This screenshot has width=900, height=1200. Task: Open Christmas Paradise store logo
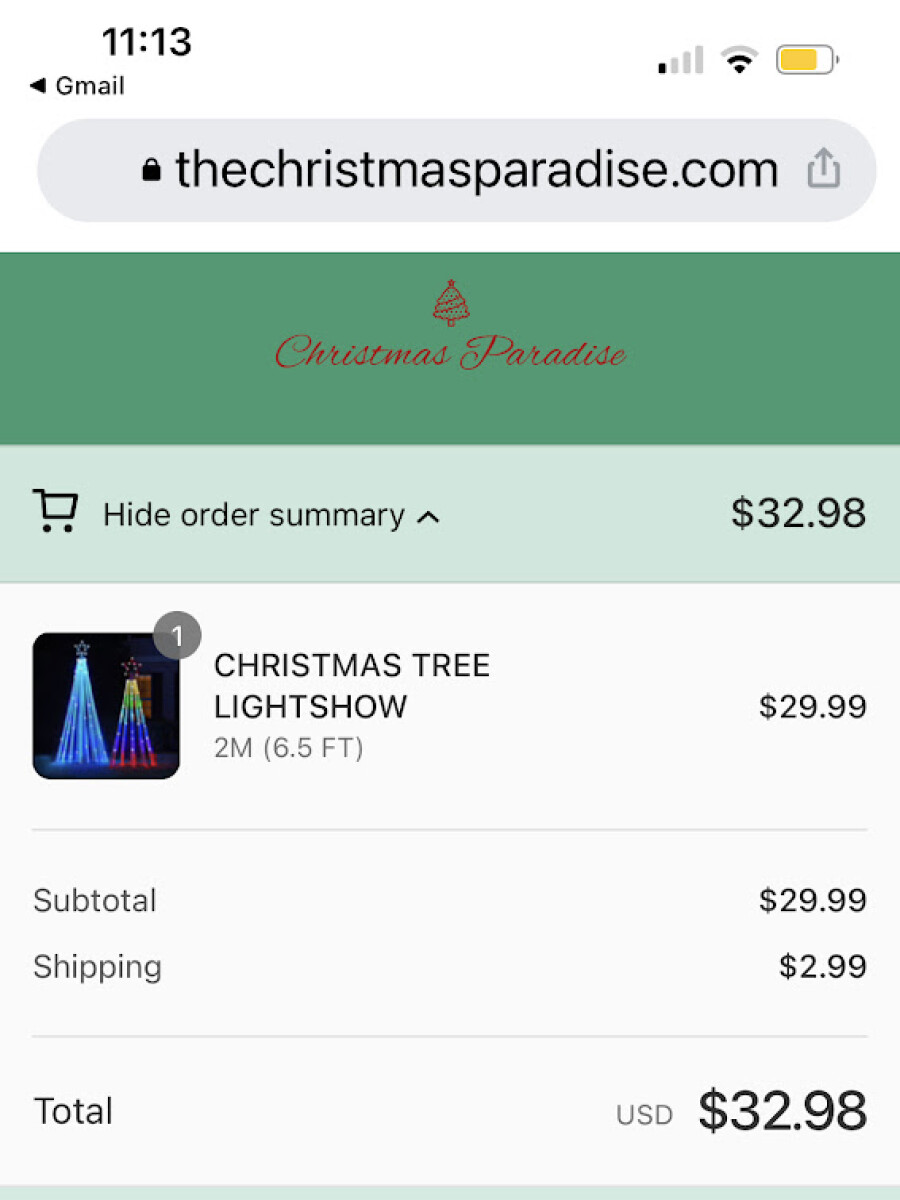click(x=450, y=328)
